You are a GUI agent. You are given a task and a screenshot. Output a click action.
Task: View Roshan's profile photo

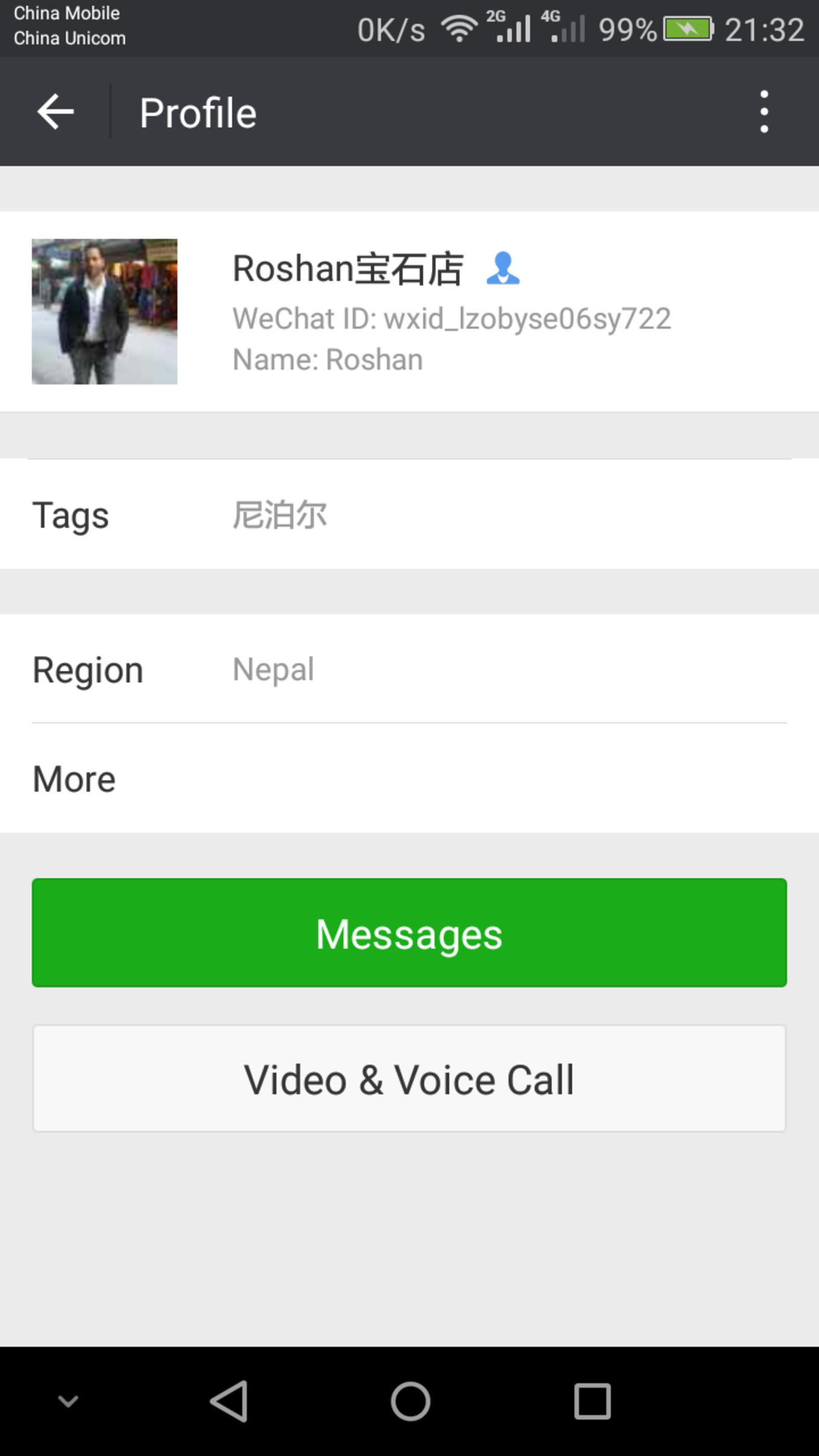[105, 311]
